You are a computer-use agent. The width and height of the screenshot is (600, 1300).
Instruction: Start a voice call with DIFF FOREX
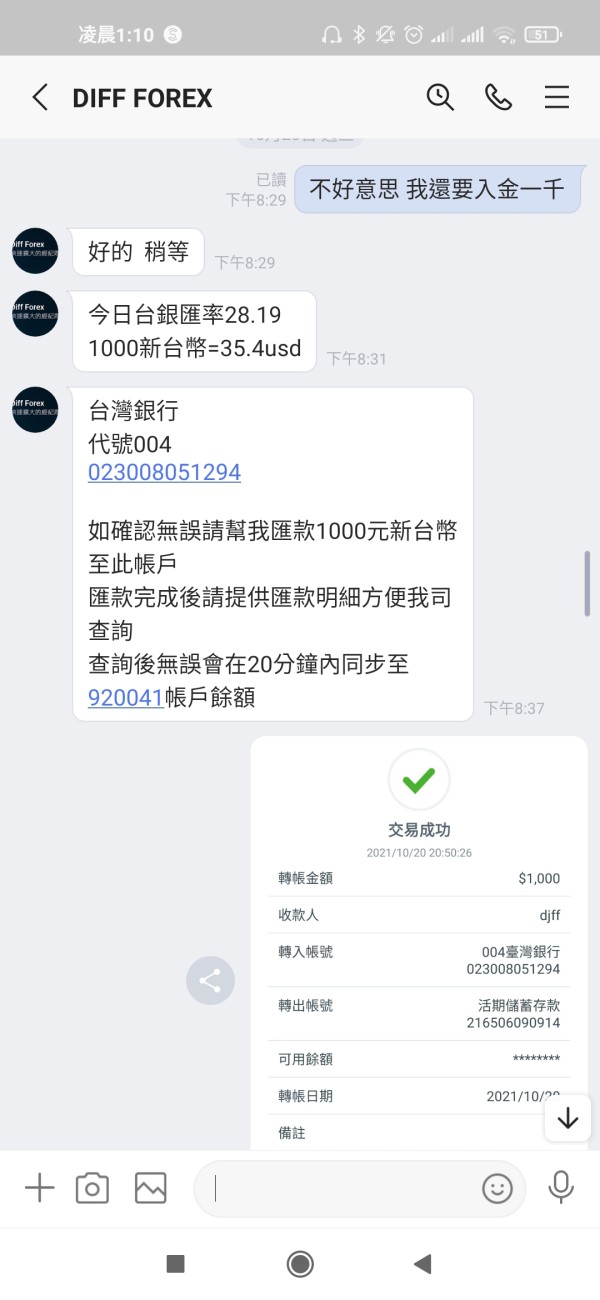(498, 97)
